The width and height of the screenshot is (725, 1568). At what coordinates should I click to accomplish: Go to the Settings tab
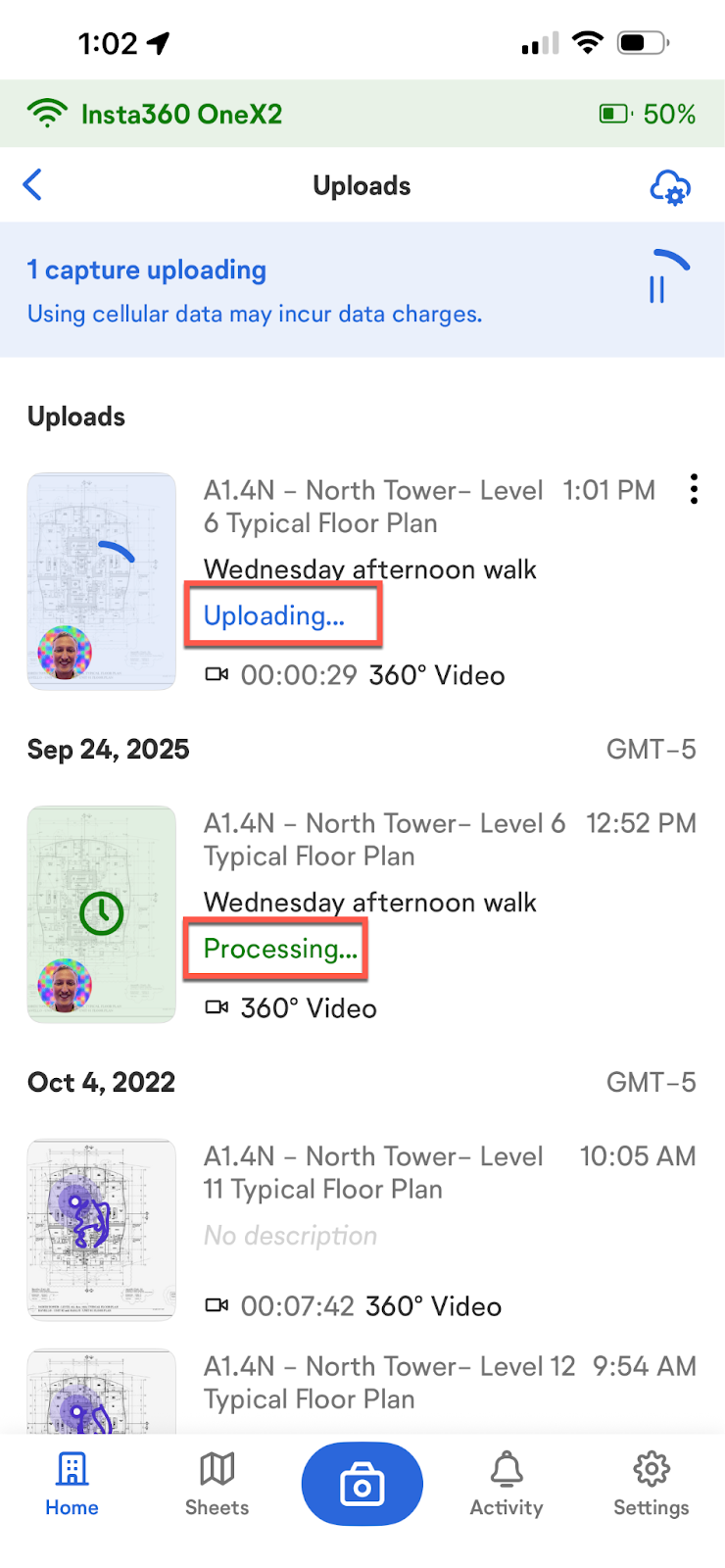(x=652, y=1485)
